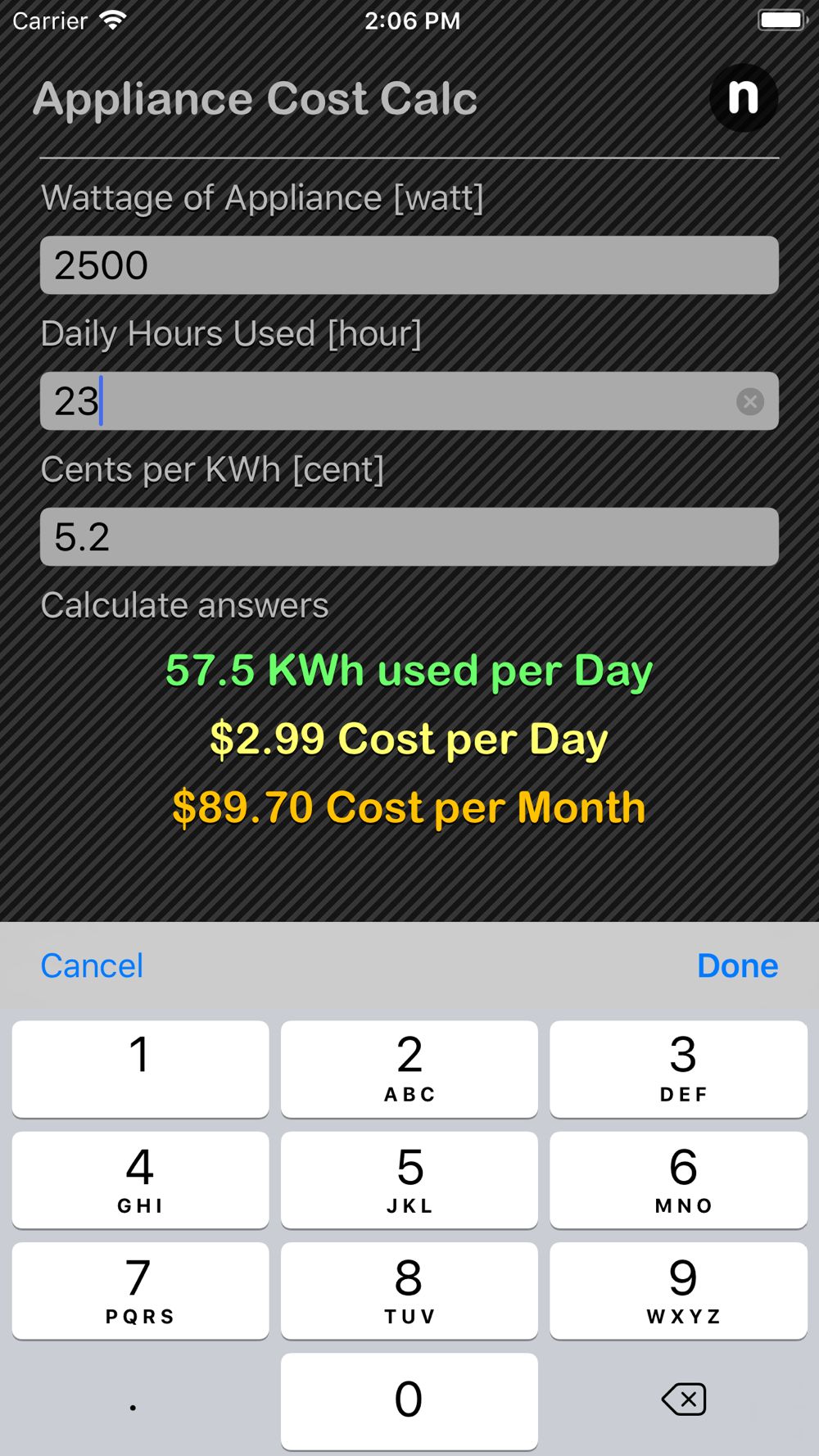The image size is (819, 1456).
Task: Type digit 1 on the keypad
Action: 140,1069
